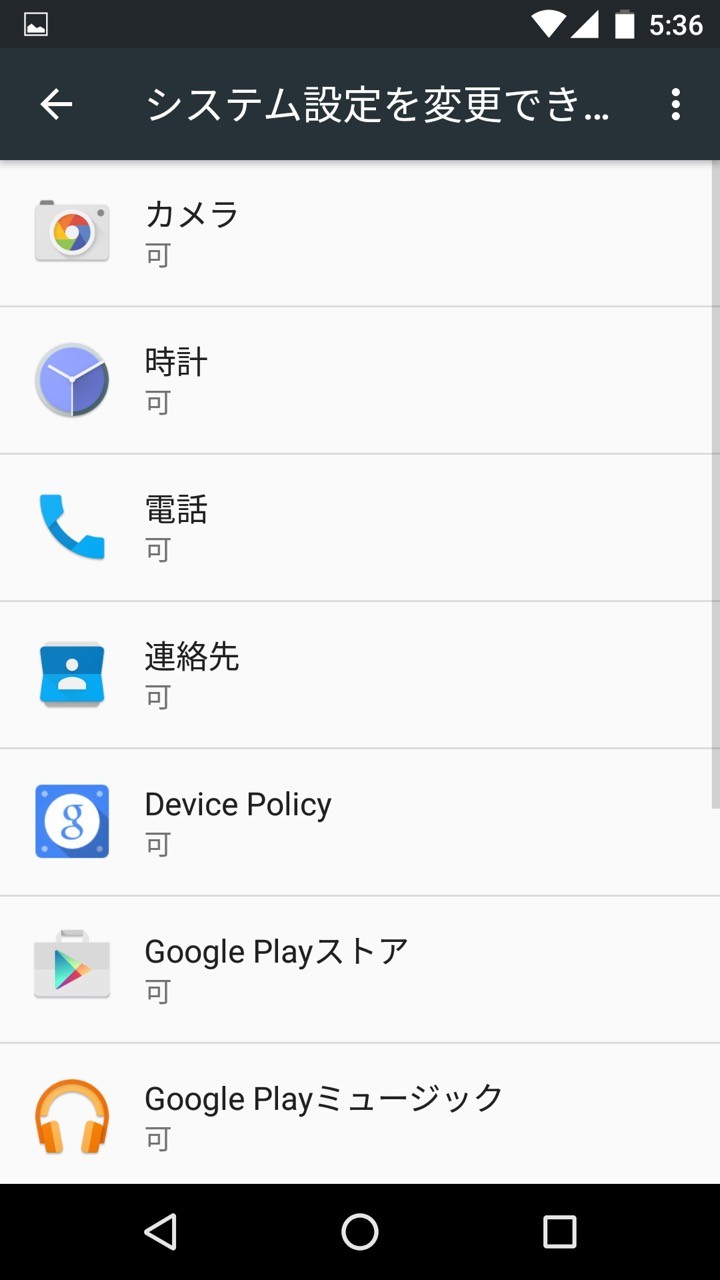Select the 時計 row
This screenshot has height=1280, width=720.
360,380
